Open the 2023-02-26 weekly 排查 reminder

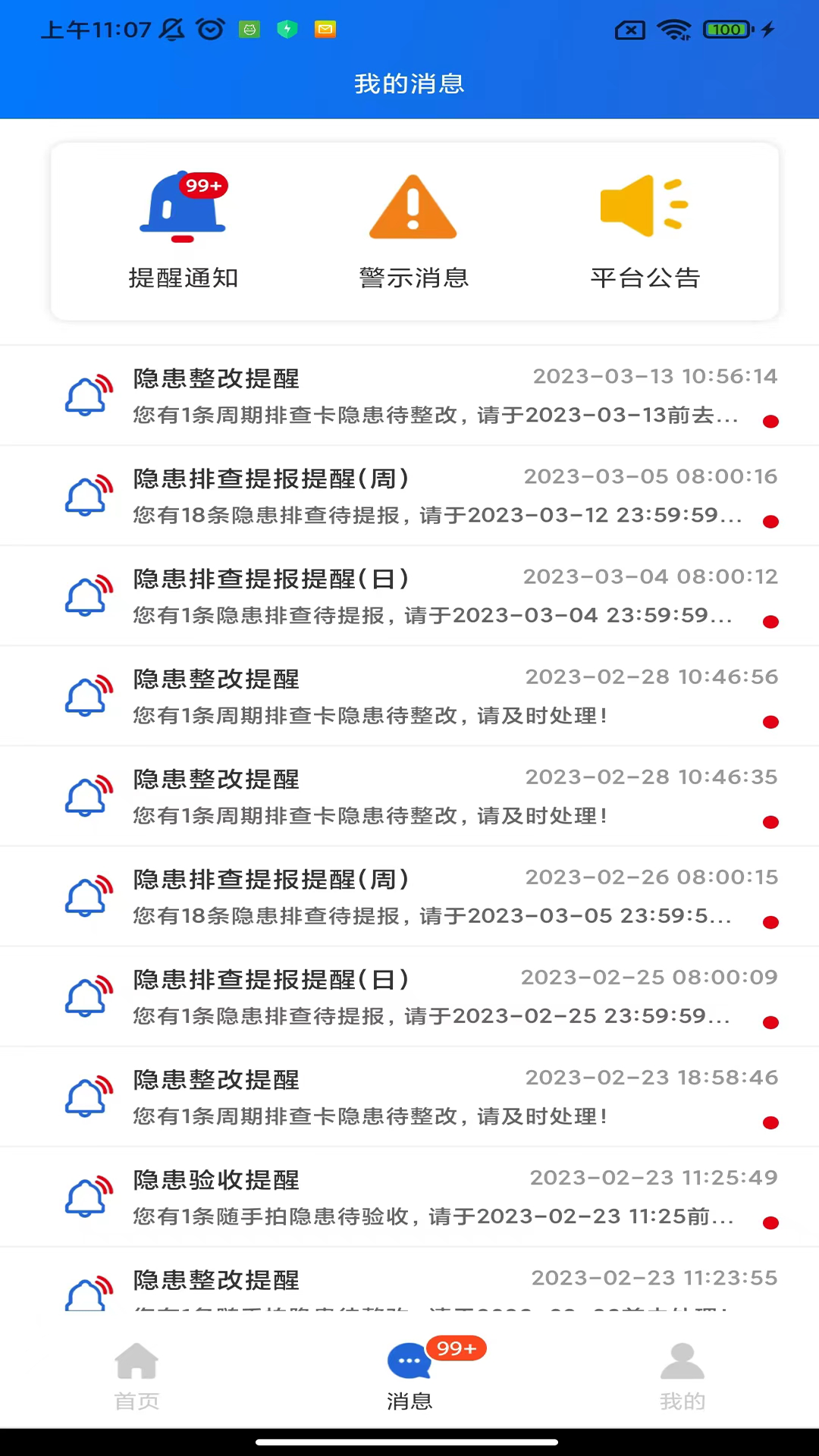point(409,896)
